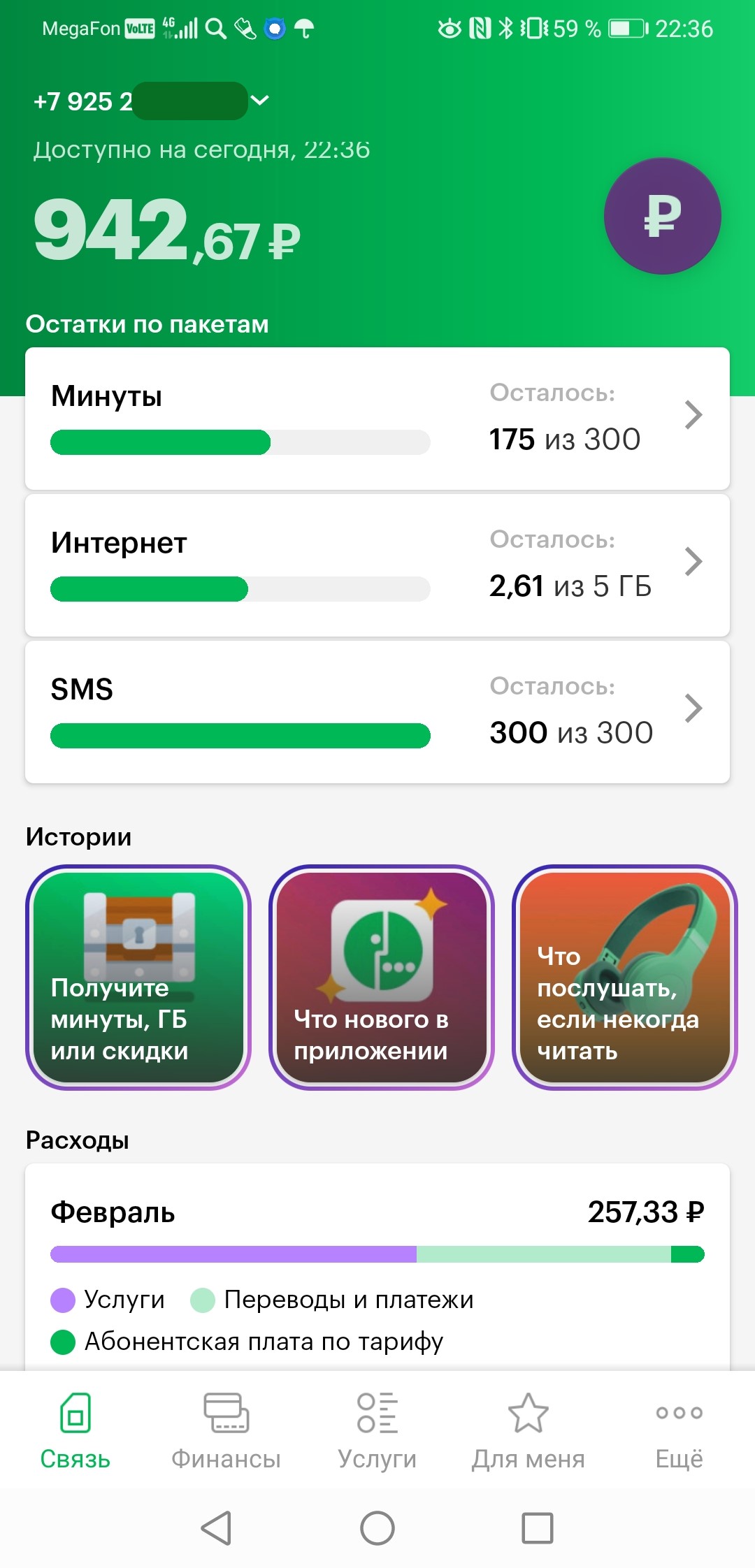This screenshot has height=1568, width=755.
Task: Open the Интернет package details
Action: tap(377, 565)
